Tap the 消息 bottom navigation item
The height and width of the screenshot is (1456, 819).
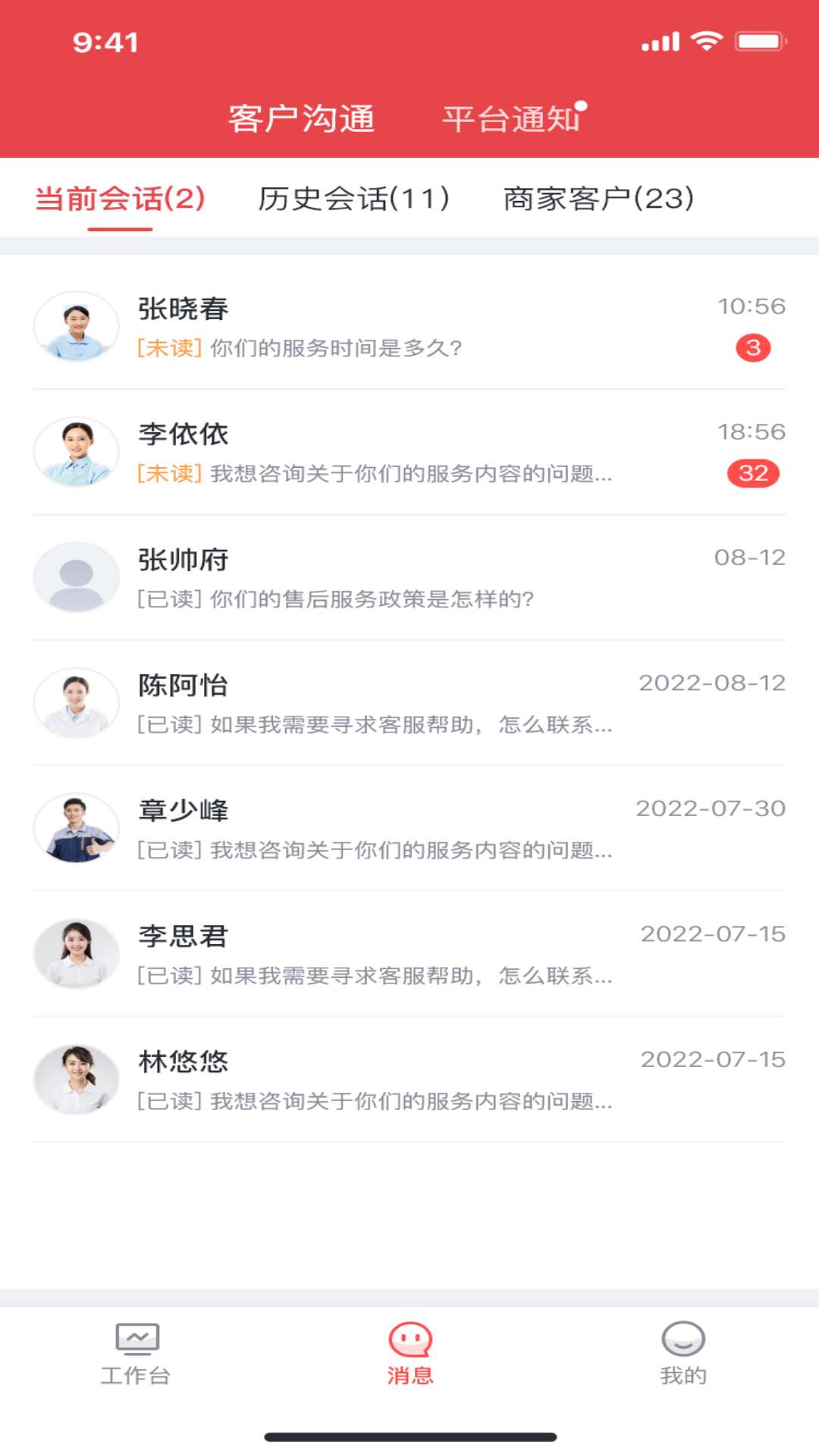tap(409, 1354)
